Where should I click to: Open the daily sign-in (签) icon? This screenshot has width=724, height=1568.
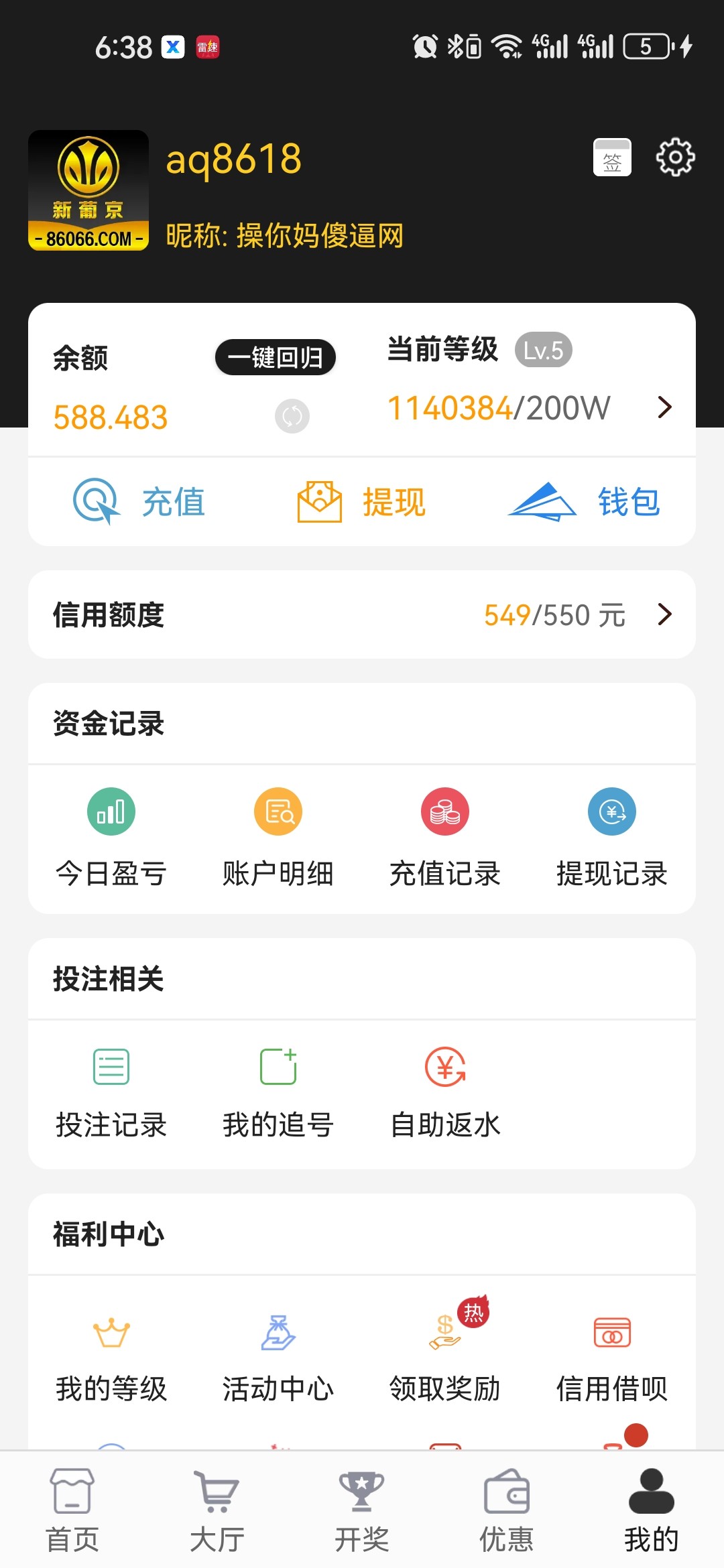tap(612, 157)
